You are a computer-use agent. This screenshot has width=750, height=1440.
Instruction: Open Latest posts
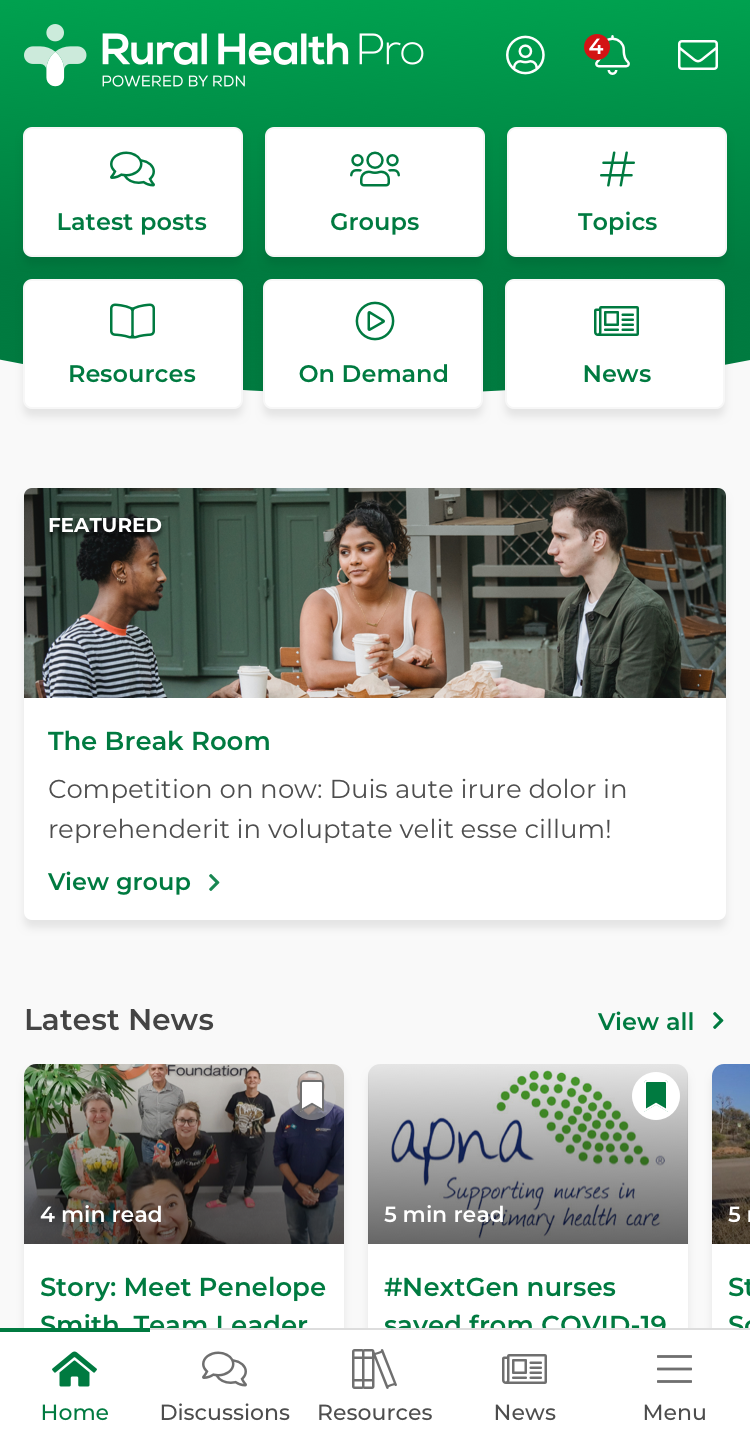(133, 192)
